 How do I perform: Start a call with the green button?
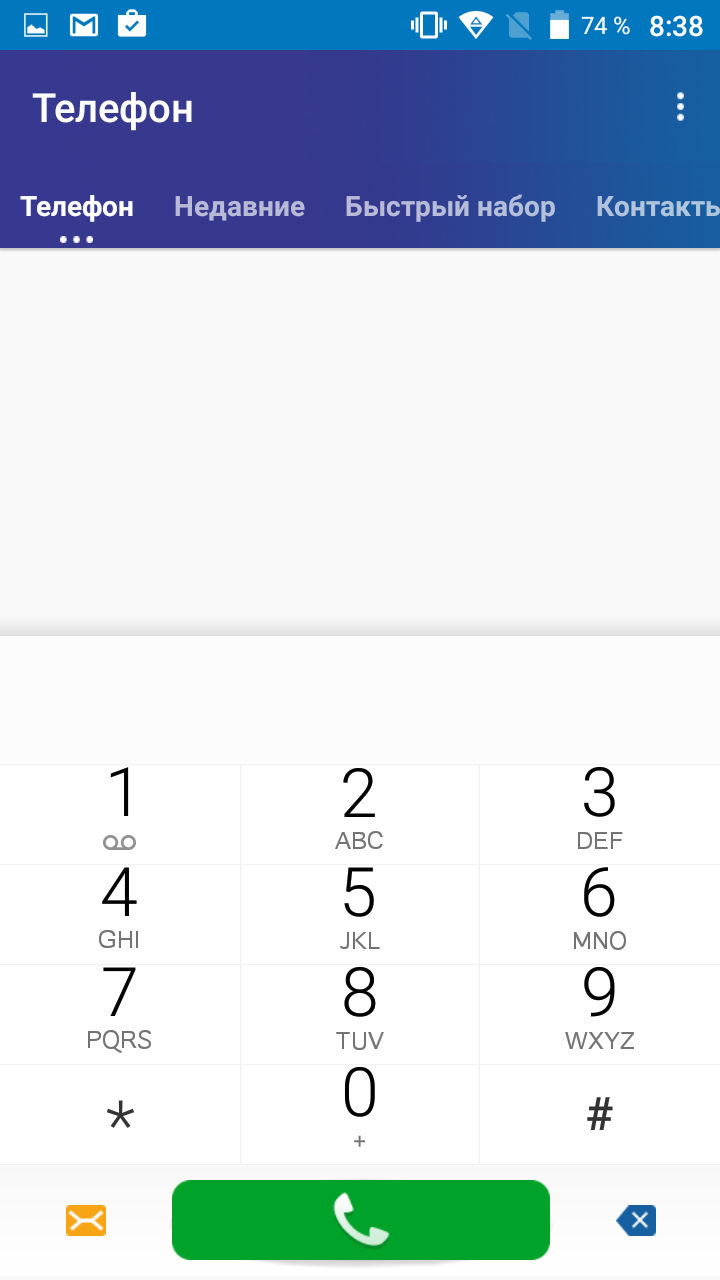pos(361,1220)
